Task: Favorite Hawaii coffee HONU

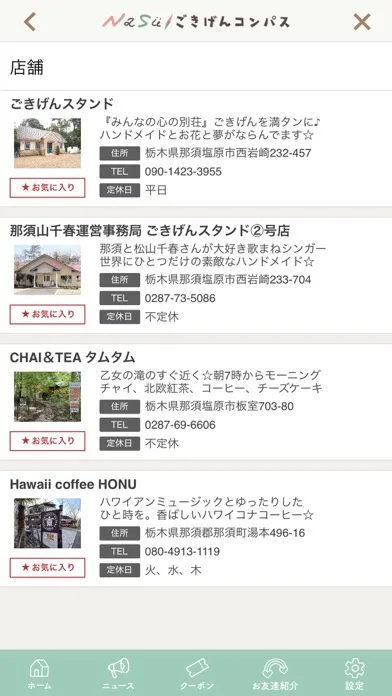Action: [x=48, y=567]
